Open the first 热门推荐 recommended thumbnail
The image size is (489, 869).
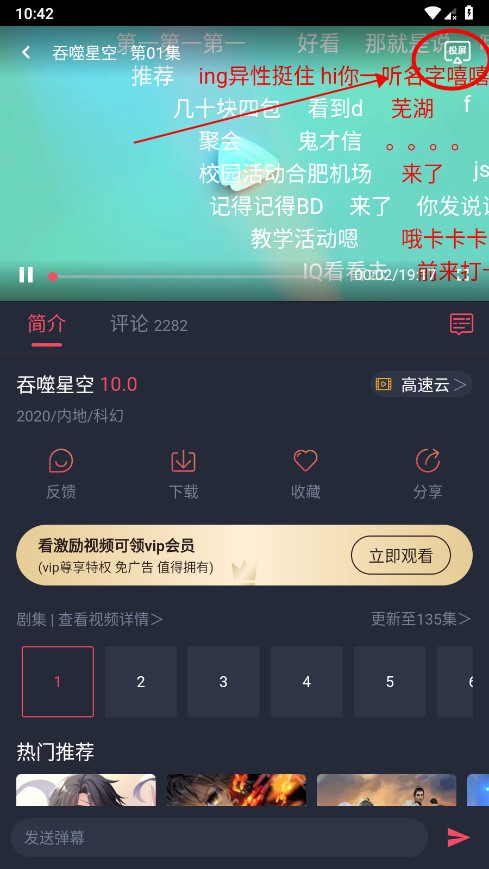[x=86, y=790]
